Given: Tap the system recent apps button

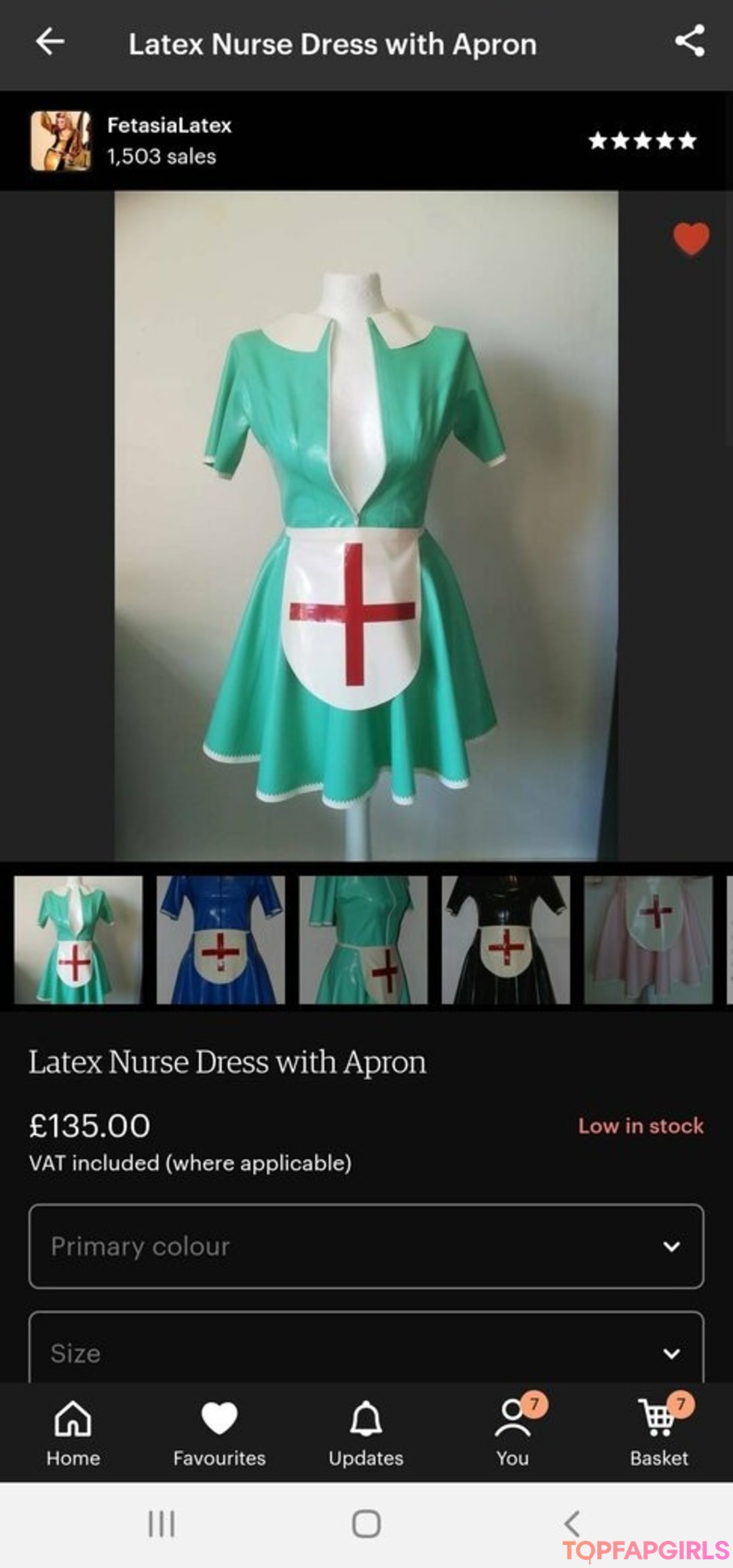Looking at the screenshot, I should coord(162,1524).
